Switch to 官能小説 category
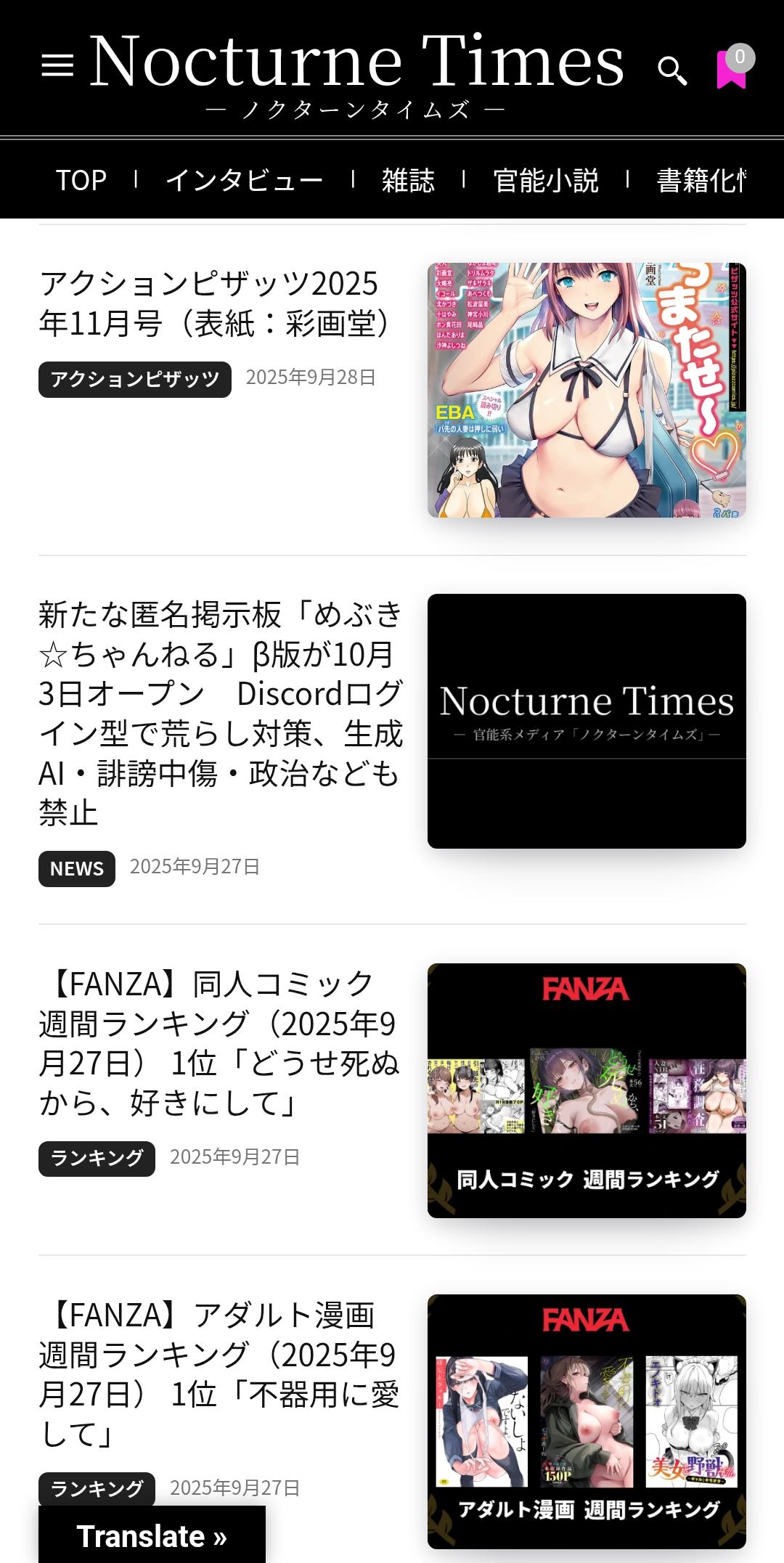The height and width of the screenshot is (1563, 784). [x=546, y=180]
